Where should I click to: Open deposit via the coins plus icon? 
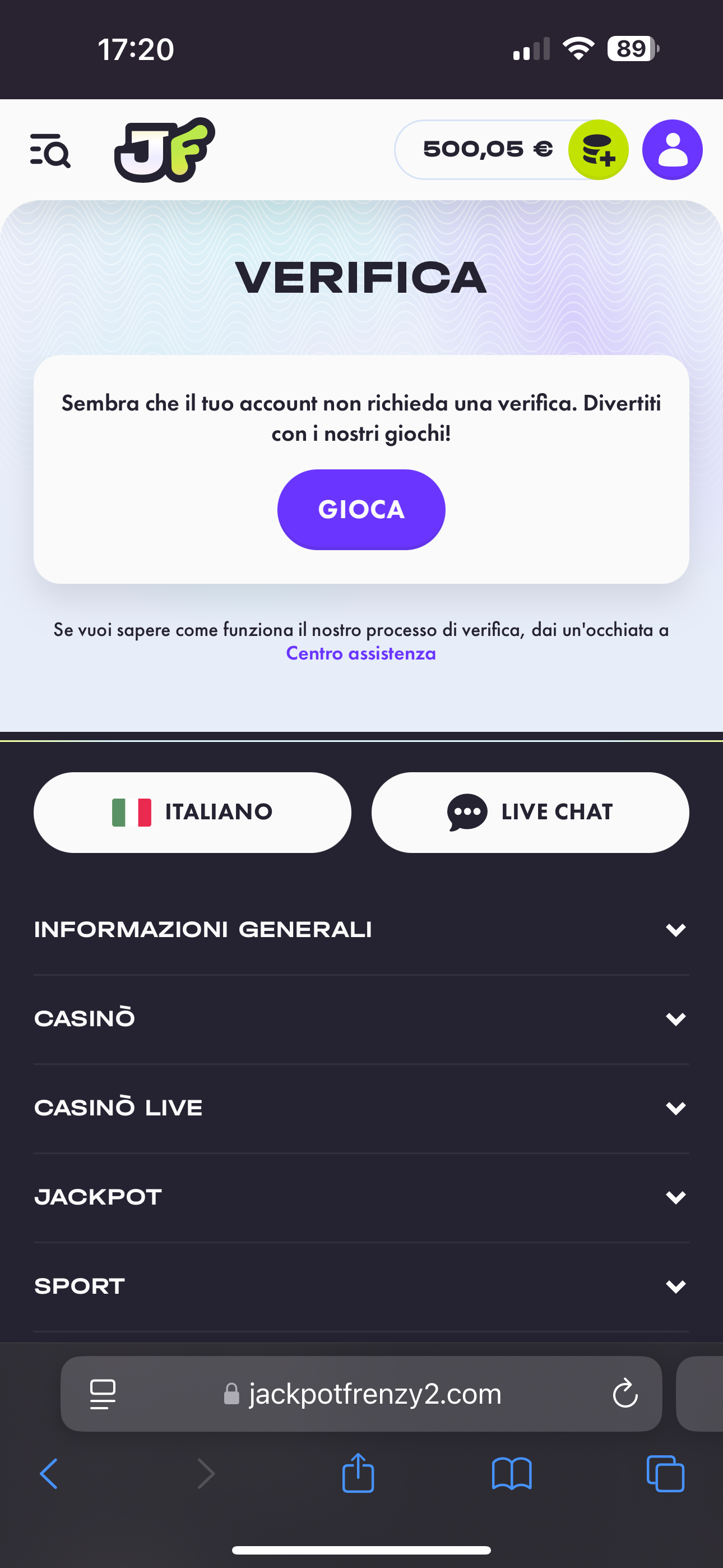[x=597, y=150]
